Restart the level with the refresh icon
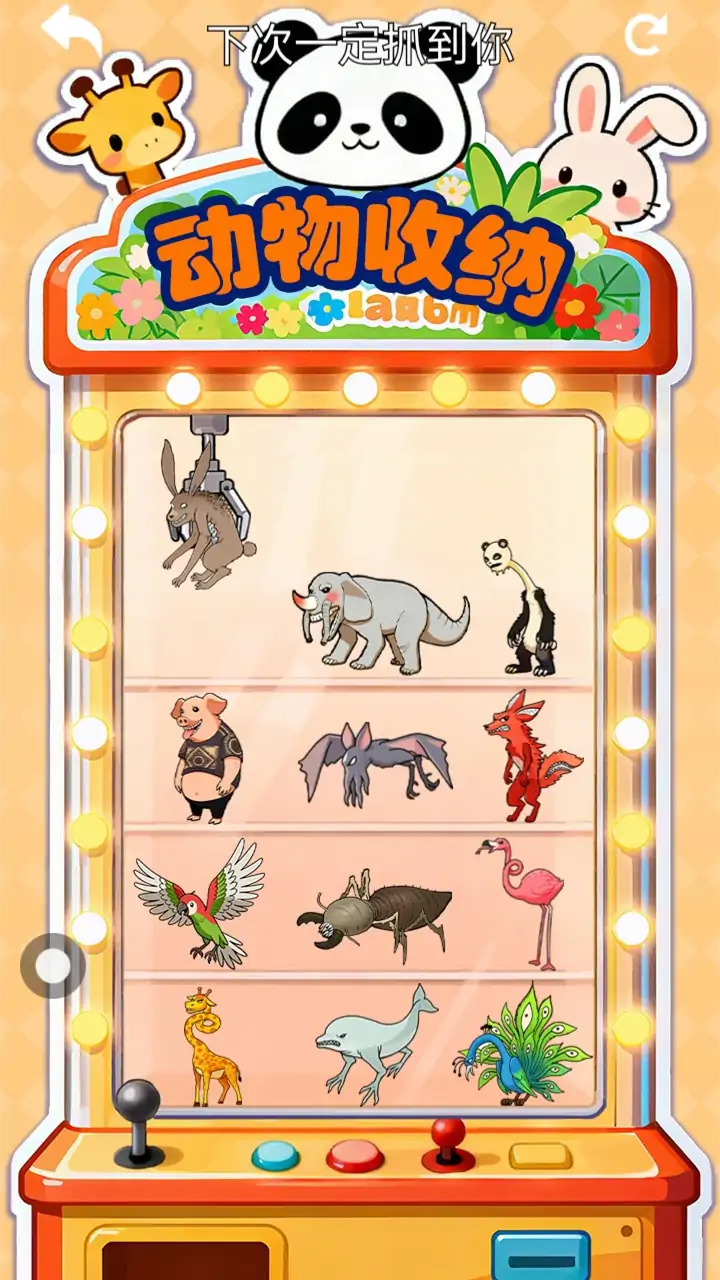This screenshot has height=1280, width=720. point(645,35)
